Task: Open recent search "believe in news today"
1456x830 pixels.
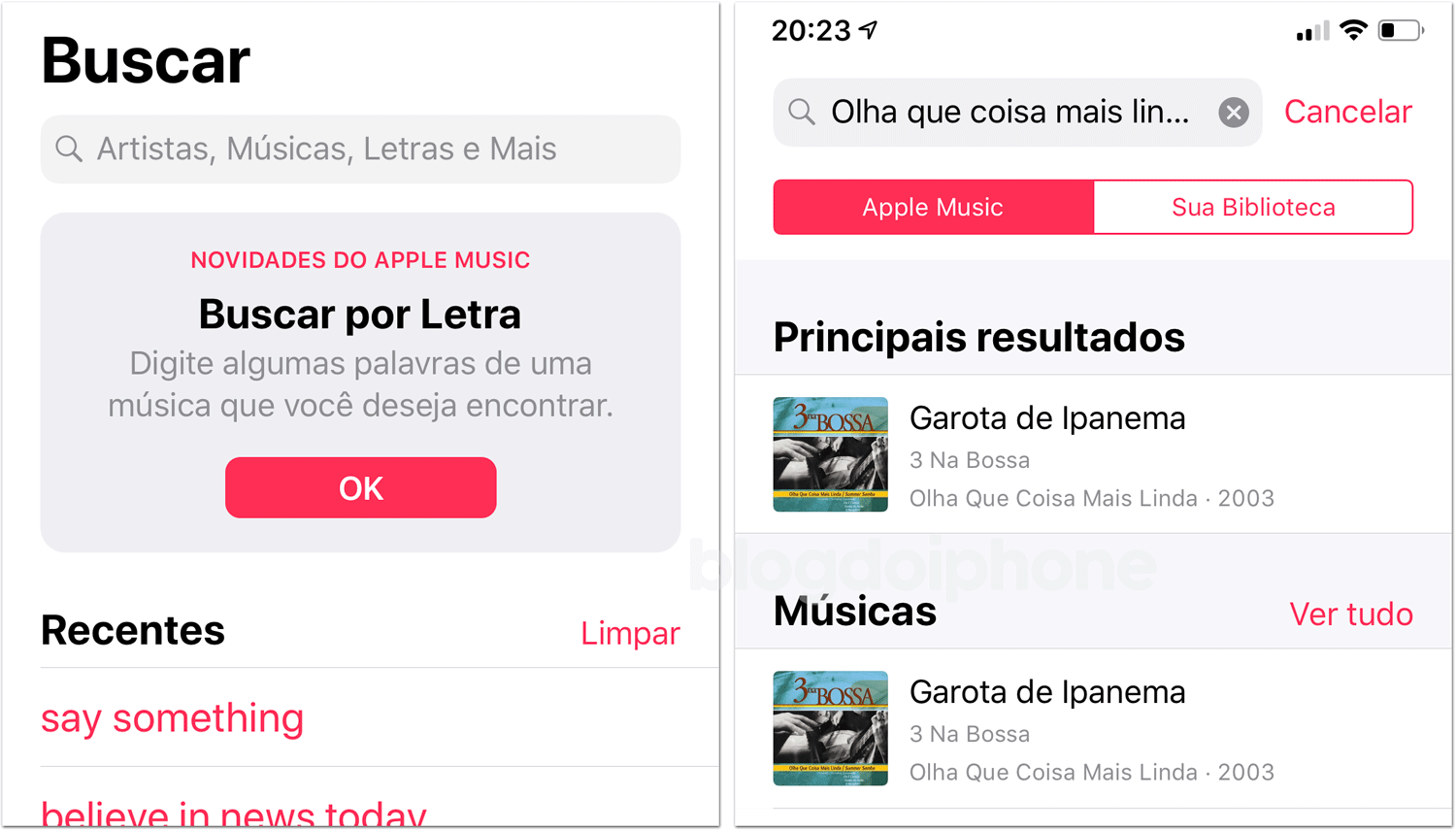Action: [x=234, y=813]
